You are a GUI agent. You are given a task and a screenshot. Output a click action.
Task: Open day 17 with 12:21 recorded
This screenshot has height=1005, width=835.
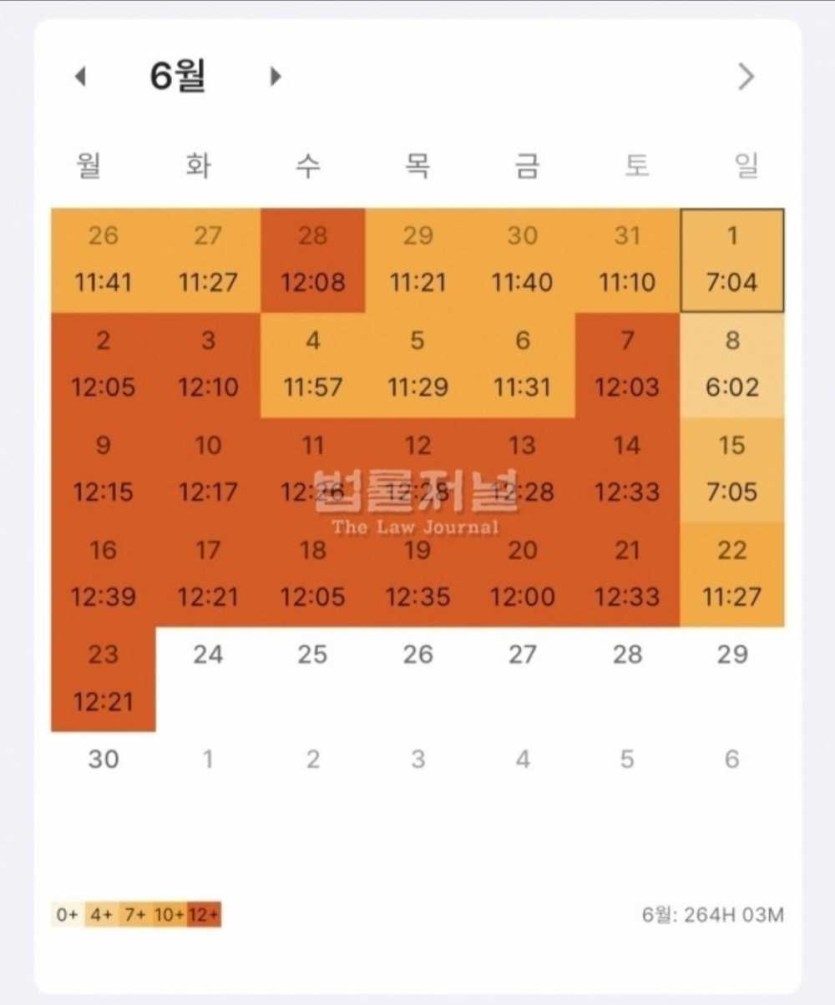tap(208, 575)
